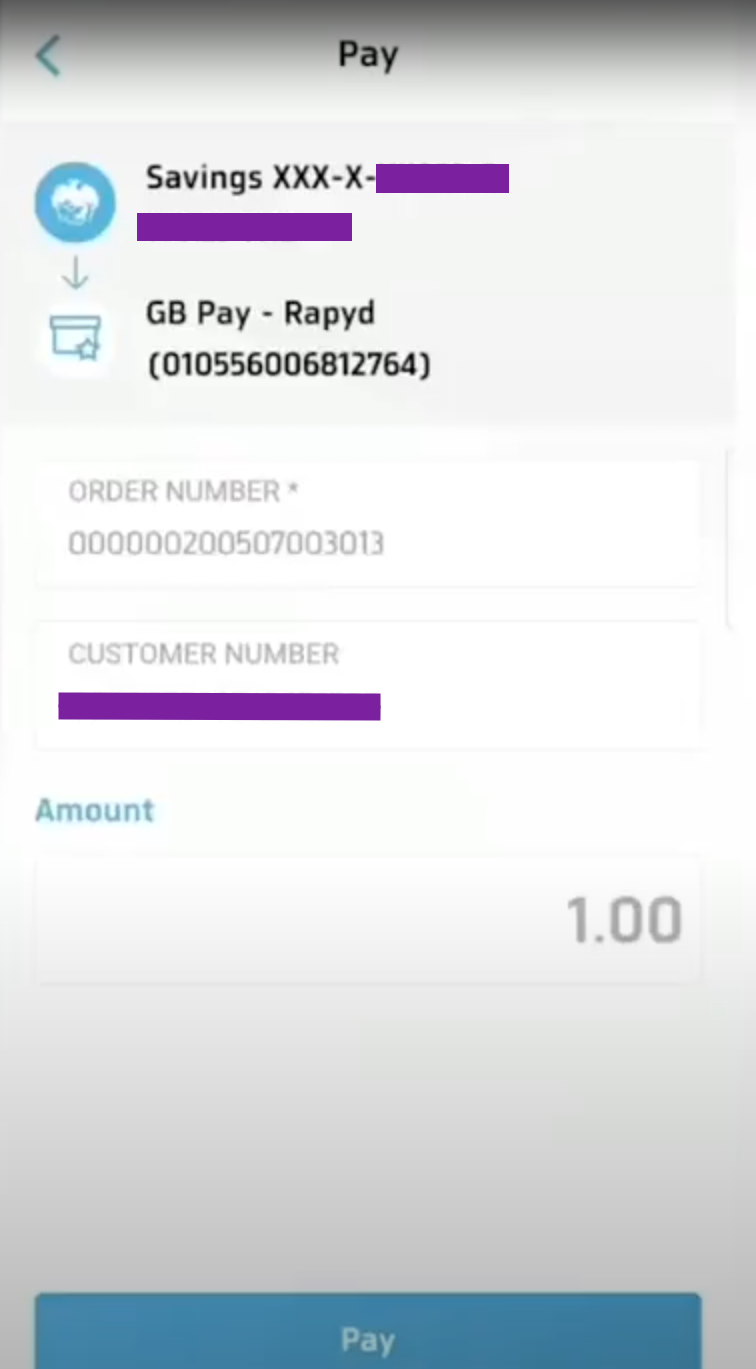Tap the Order Number field
Image resolution: width=756 pixels, height=1369 pixels.
(368, 524)
